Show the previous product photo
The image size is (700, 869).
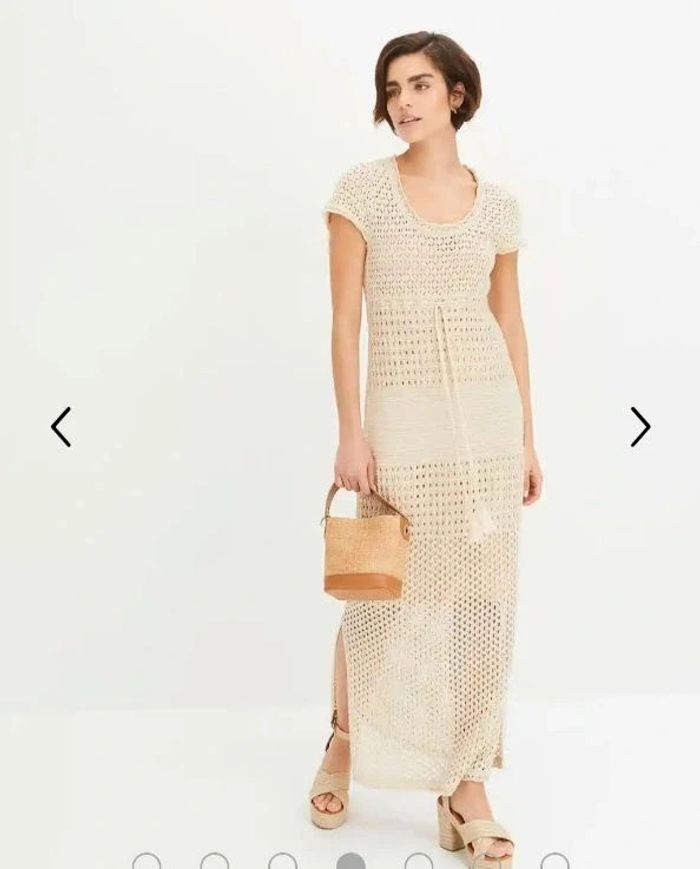click(61, 427)
